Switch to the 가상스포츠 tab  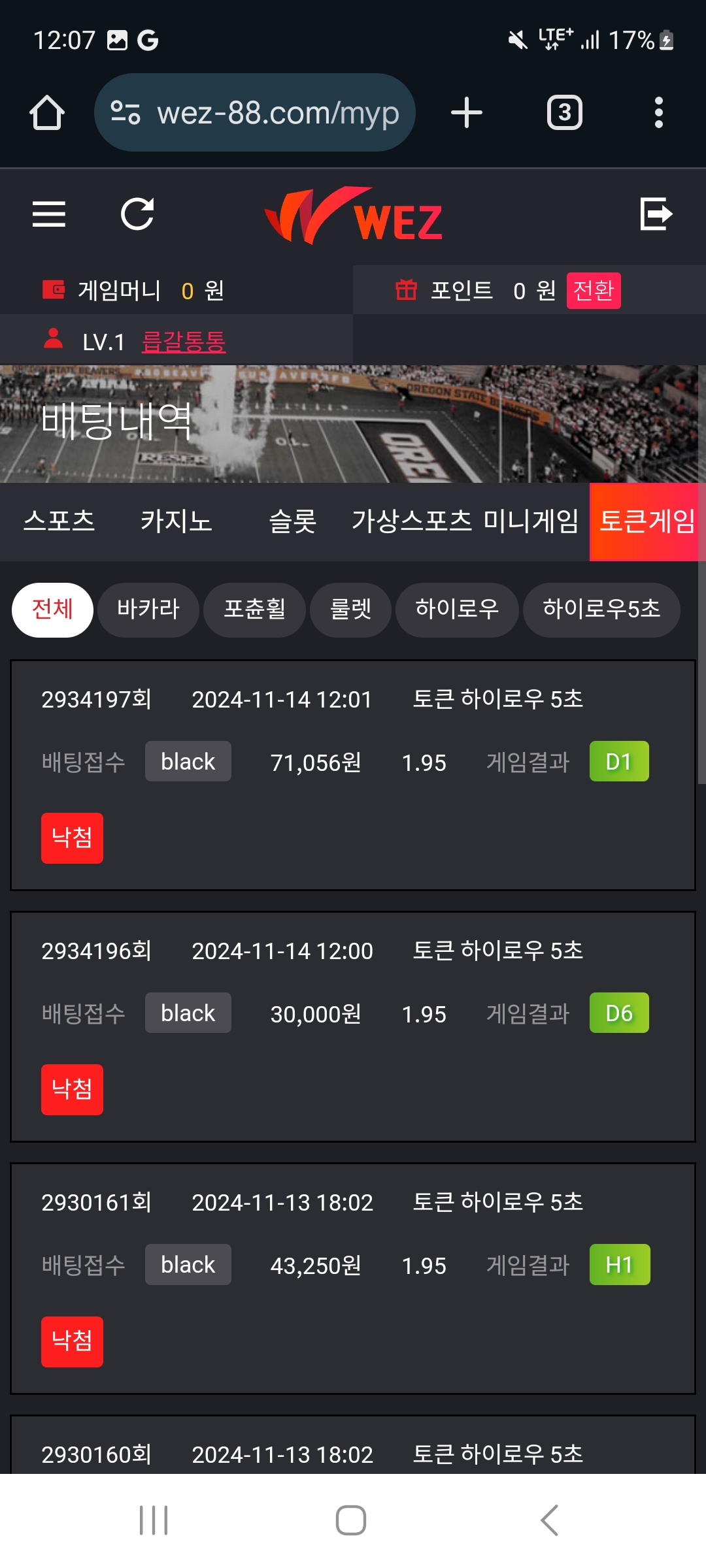click(412, 521)
